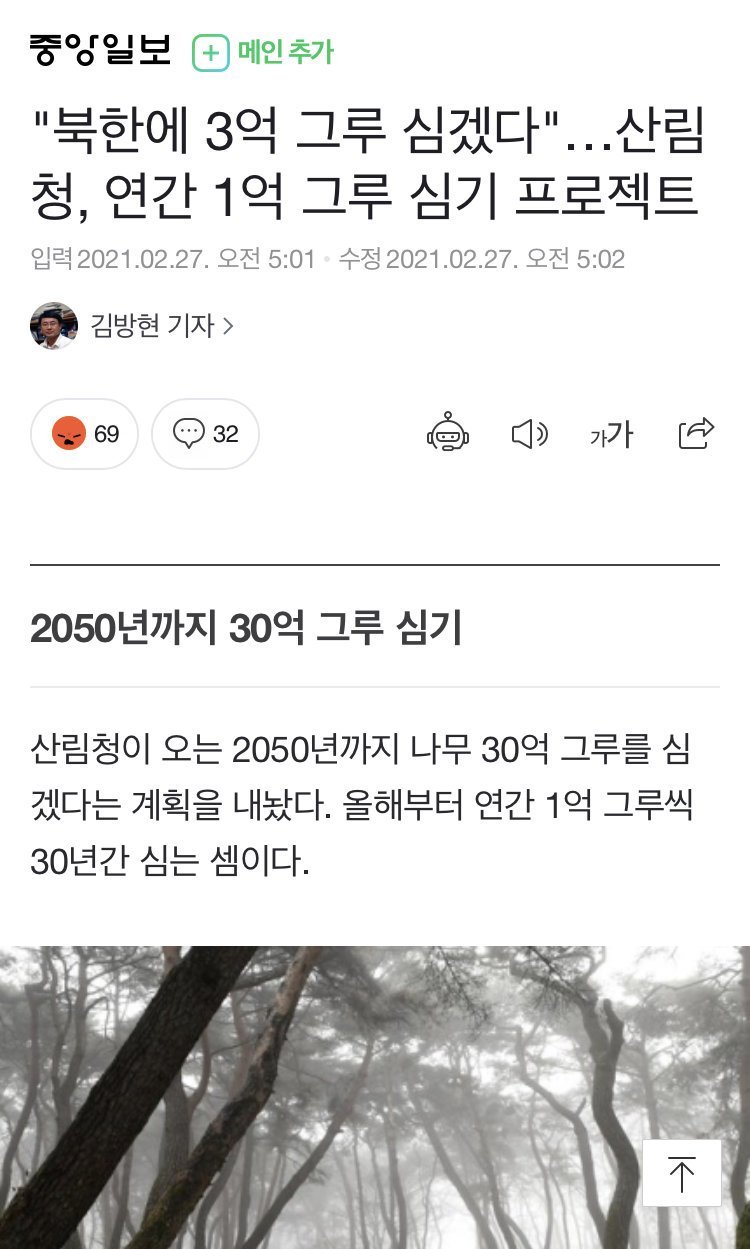
Task: Open the JoongAng Ilbo press home
Action: pyautogui.click(x=100, y=50)
